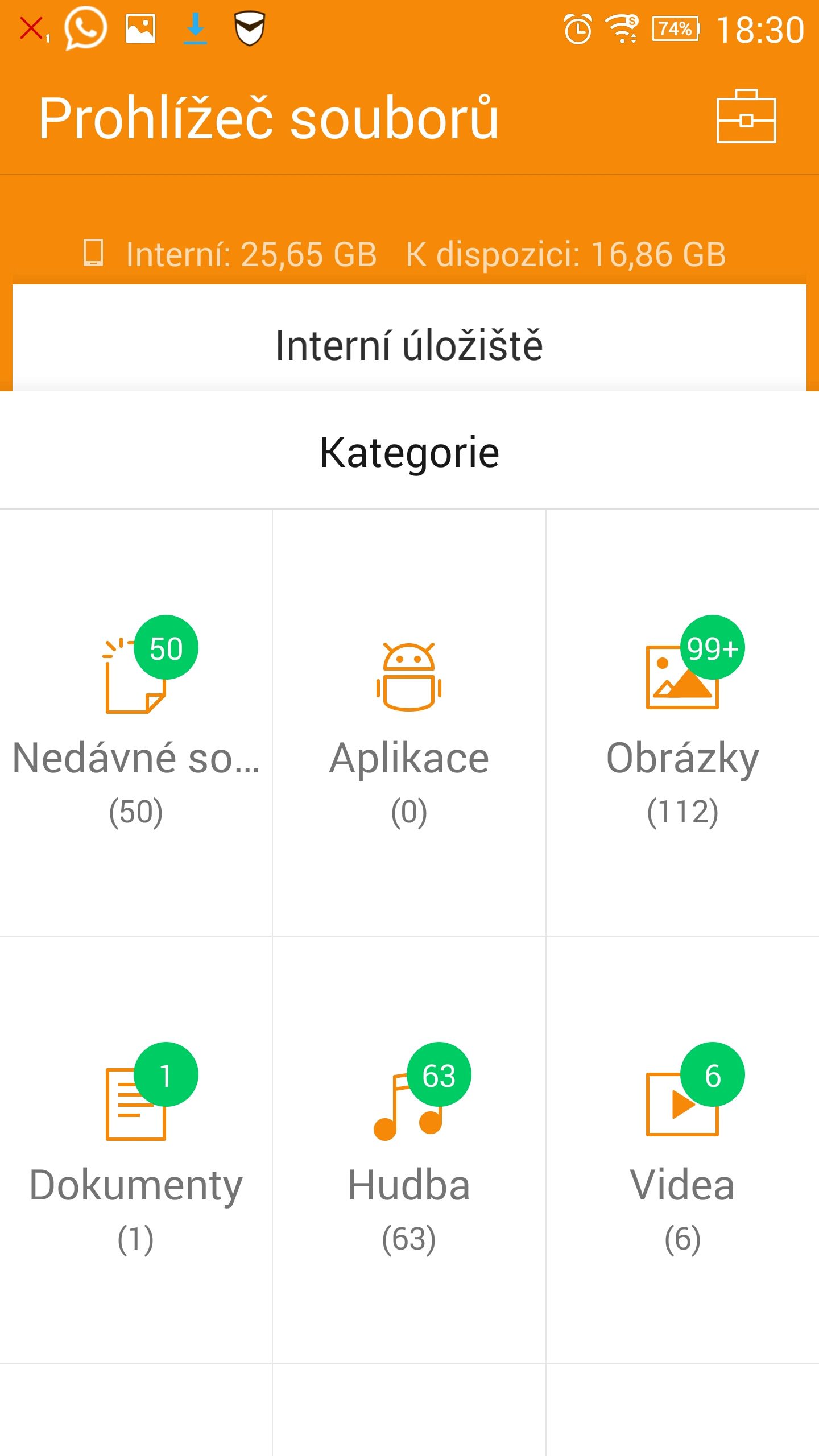This screenshot has height=1456, width=819.
Task: Browse the Obrázky category
Action: [682, 722]
